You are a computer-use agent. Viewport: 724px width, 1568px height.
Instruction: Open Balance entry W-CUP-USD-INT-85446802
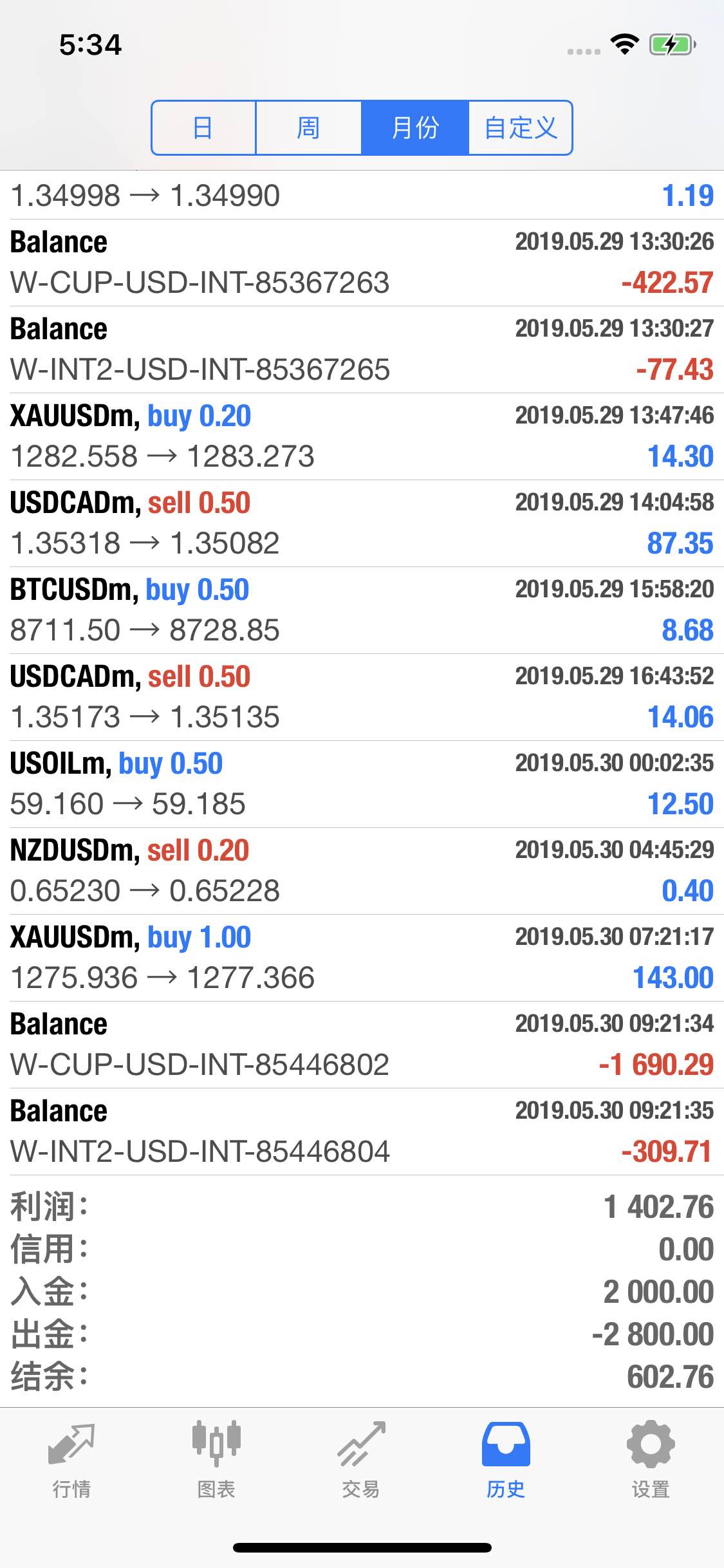(x=362, y=1045)
